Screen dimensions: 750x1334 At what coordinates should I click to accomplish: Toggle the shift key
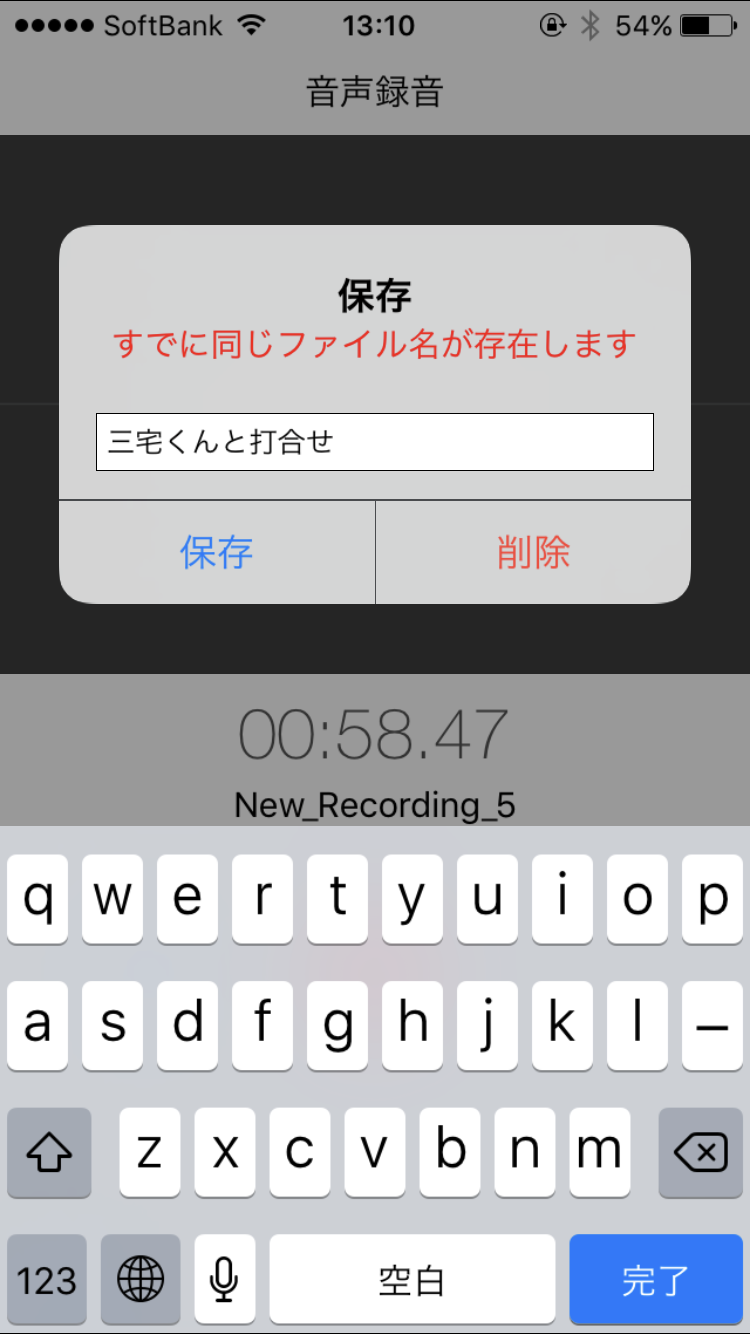(49, 1153)
